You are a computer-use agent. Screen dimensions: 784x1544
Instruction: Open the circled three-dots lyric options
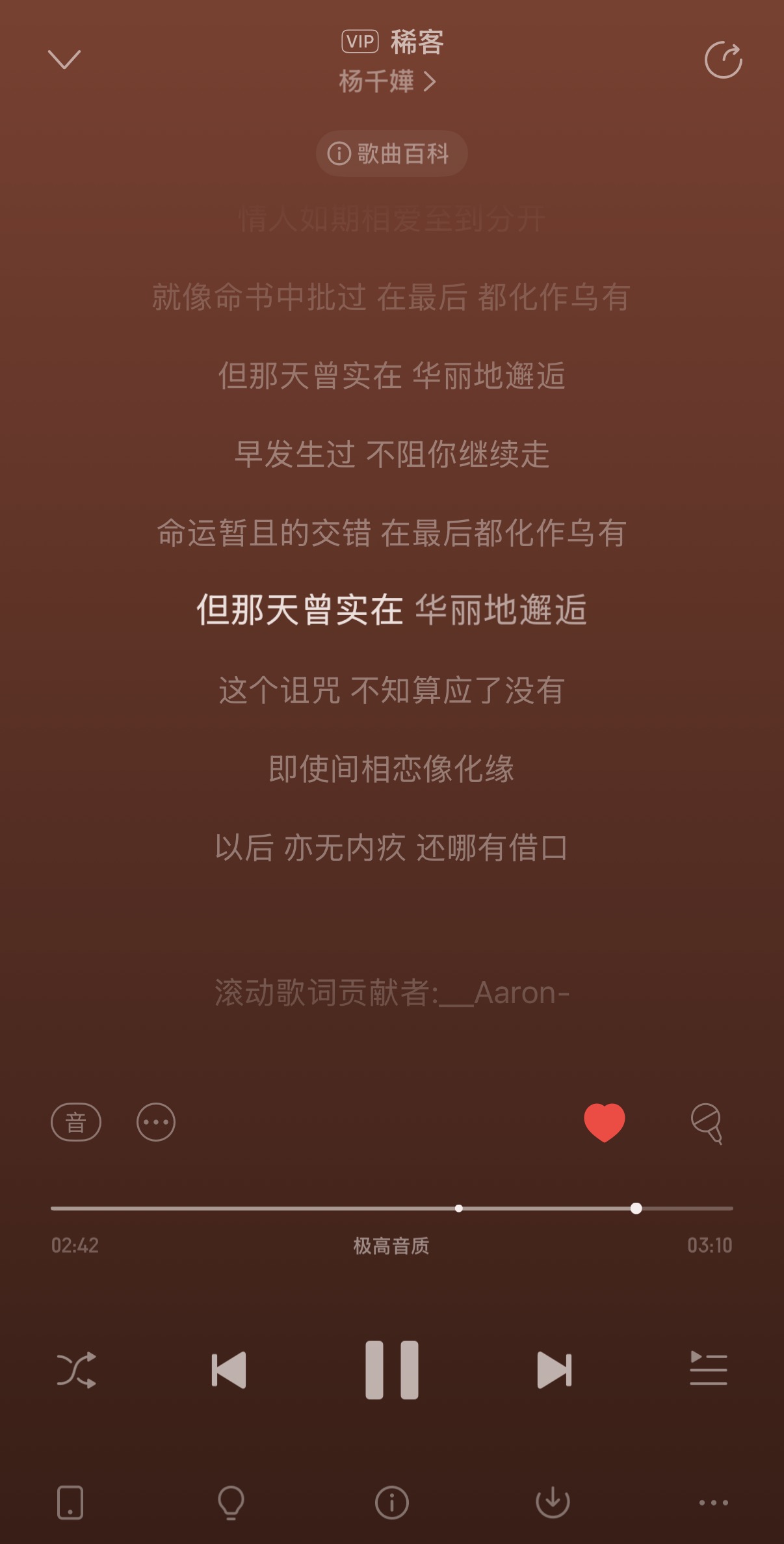point(156,1122)
